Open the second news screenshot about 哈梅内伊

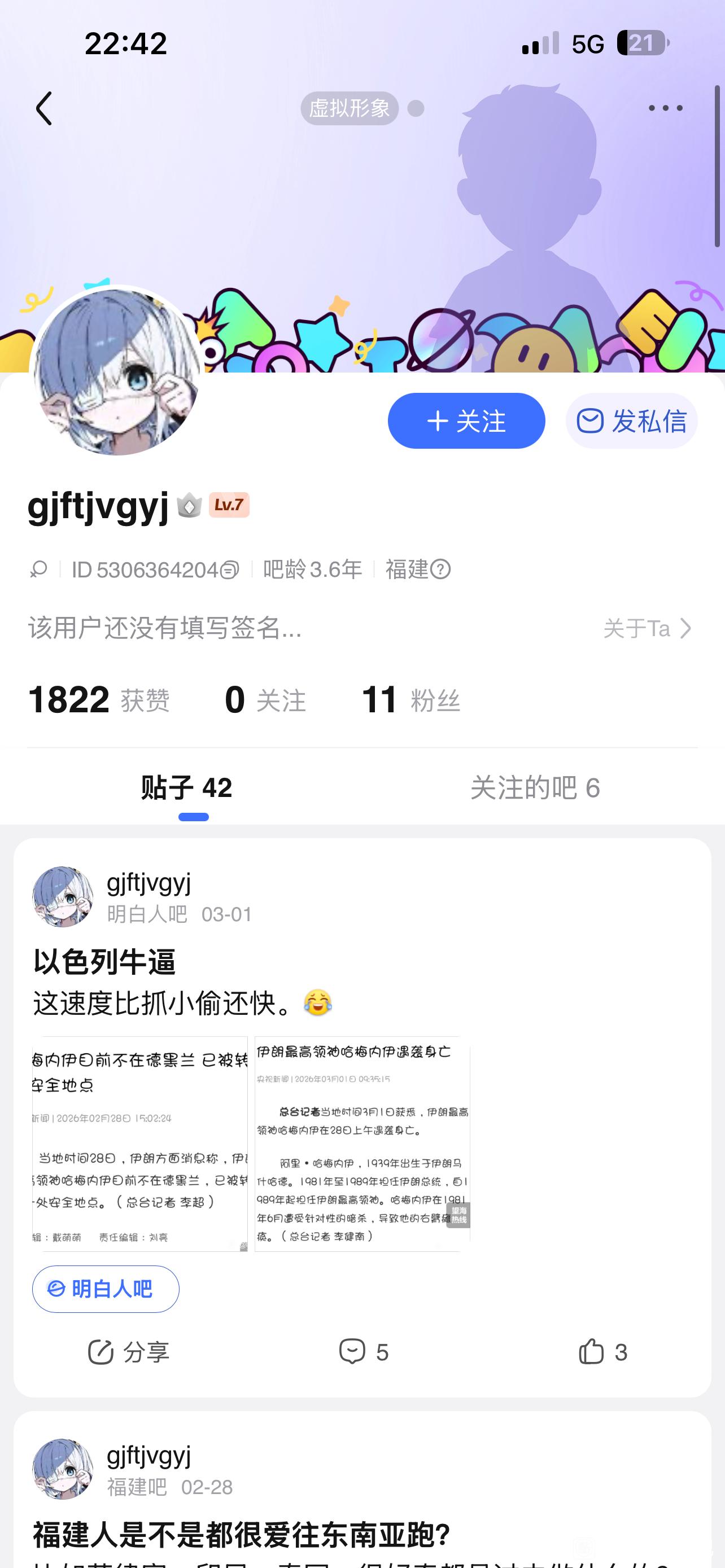(362, 1144)
